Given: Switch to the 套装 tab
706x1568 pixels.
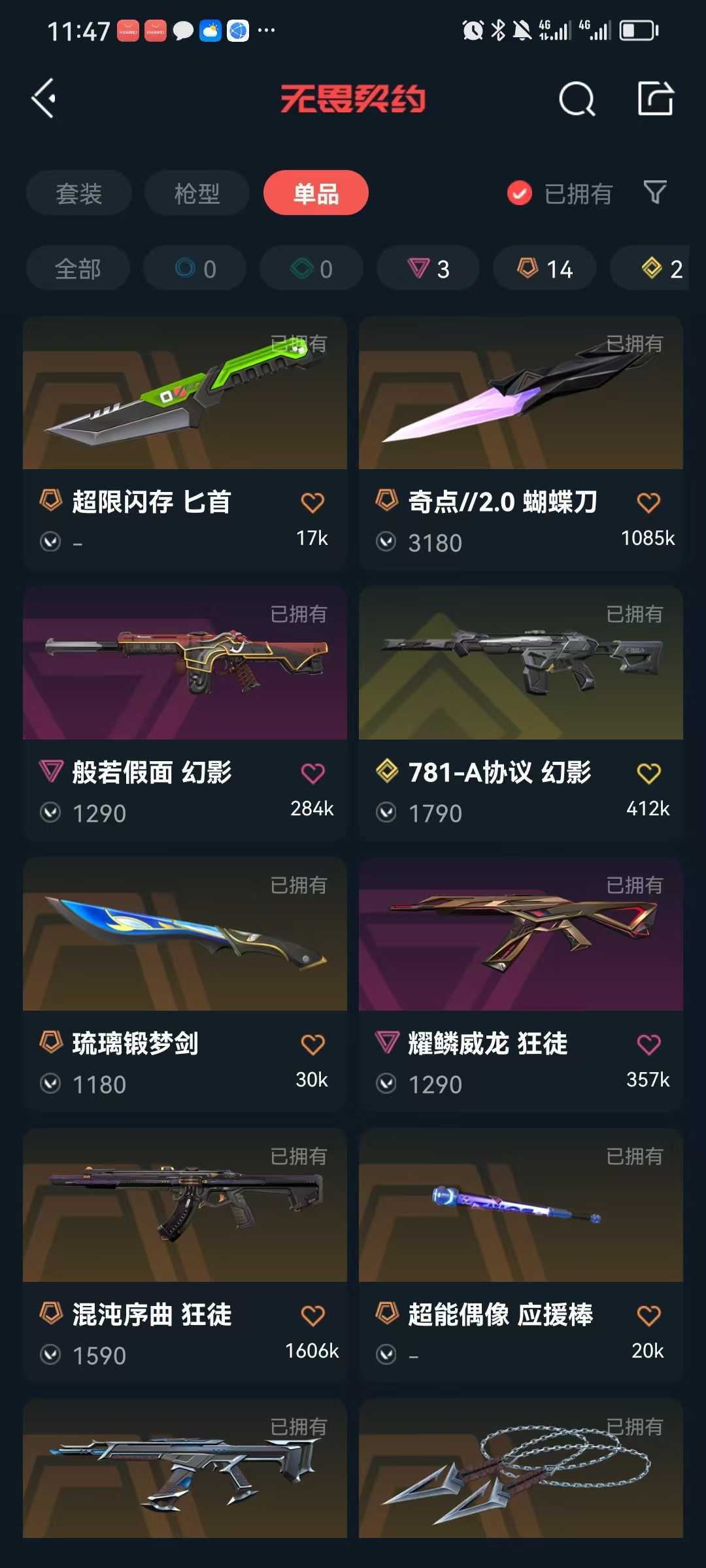Looking at the screenshot, I should click(x=79, y=193).
